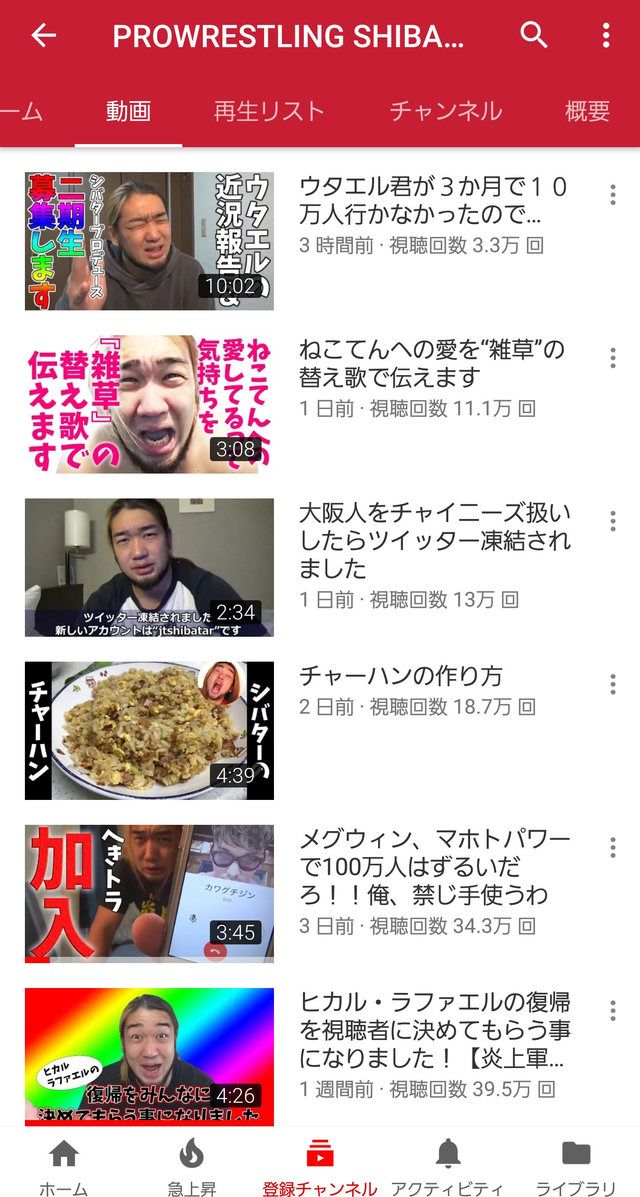
Task: Open options for 大阪人をチャイニーズ扱い video
Action: 612,521
